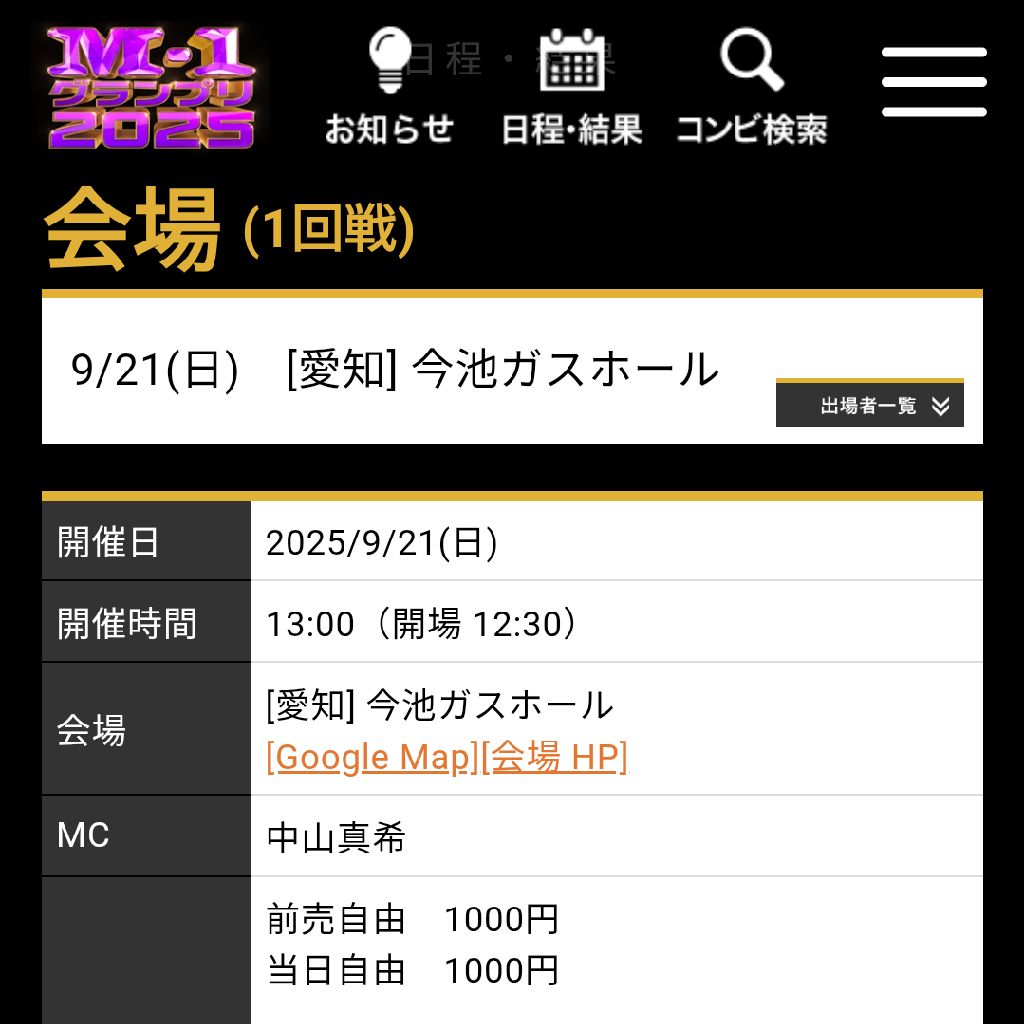Open 日程・結果 schedule and results
The height and width of the screenshot is (1024, 1024).
(x=571, y=88)
